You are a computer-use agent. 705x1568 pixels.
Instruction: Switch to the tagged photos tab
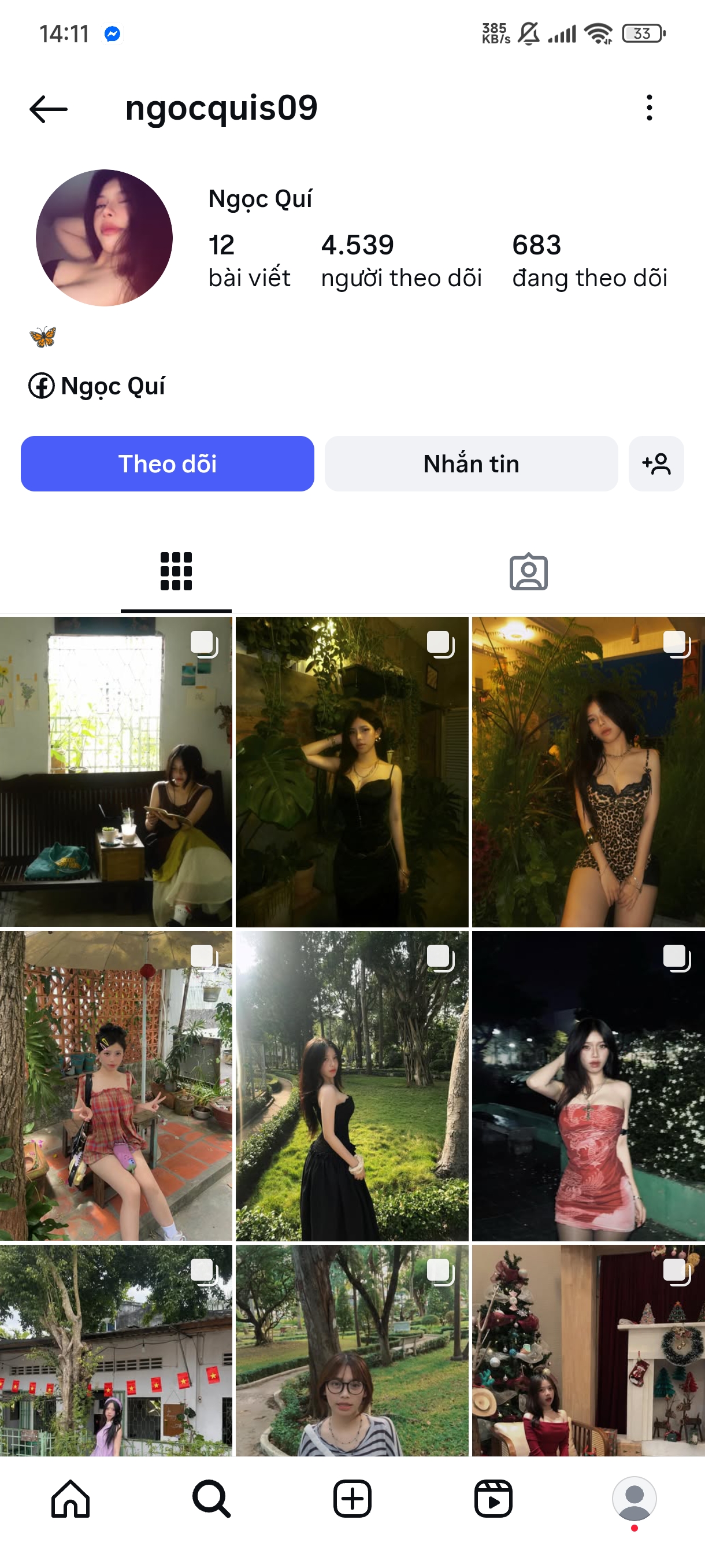tap(528, 572)
